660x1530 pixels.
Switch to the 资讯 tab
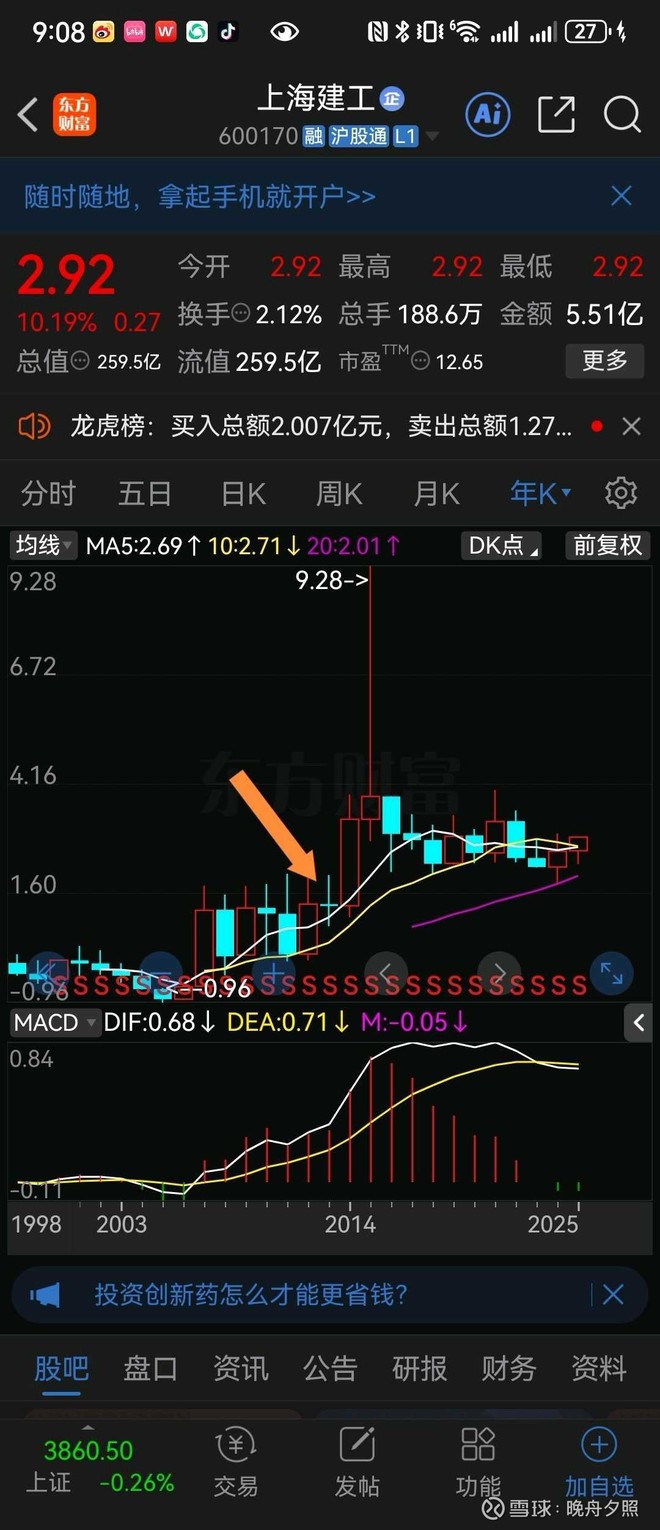pos(240,1368)
